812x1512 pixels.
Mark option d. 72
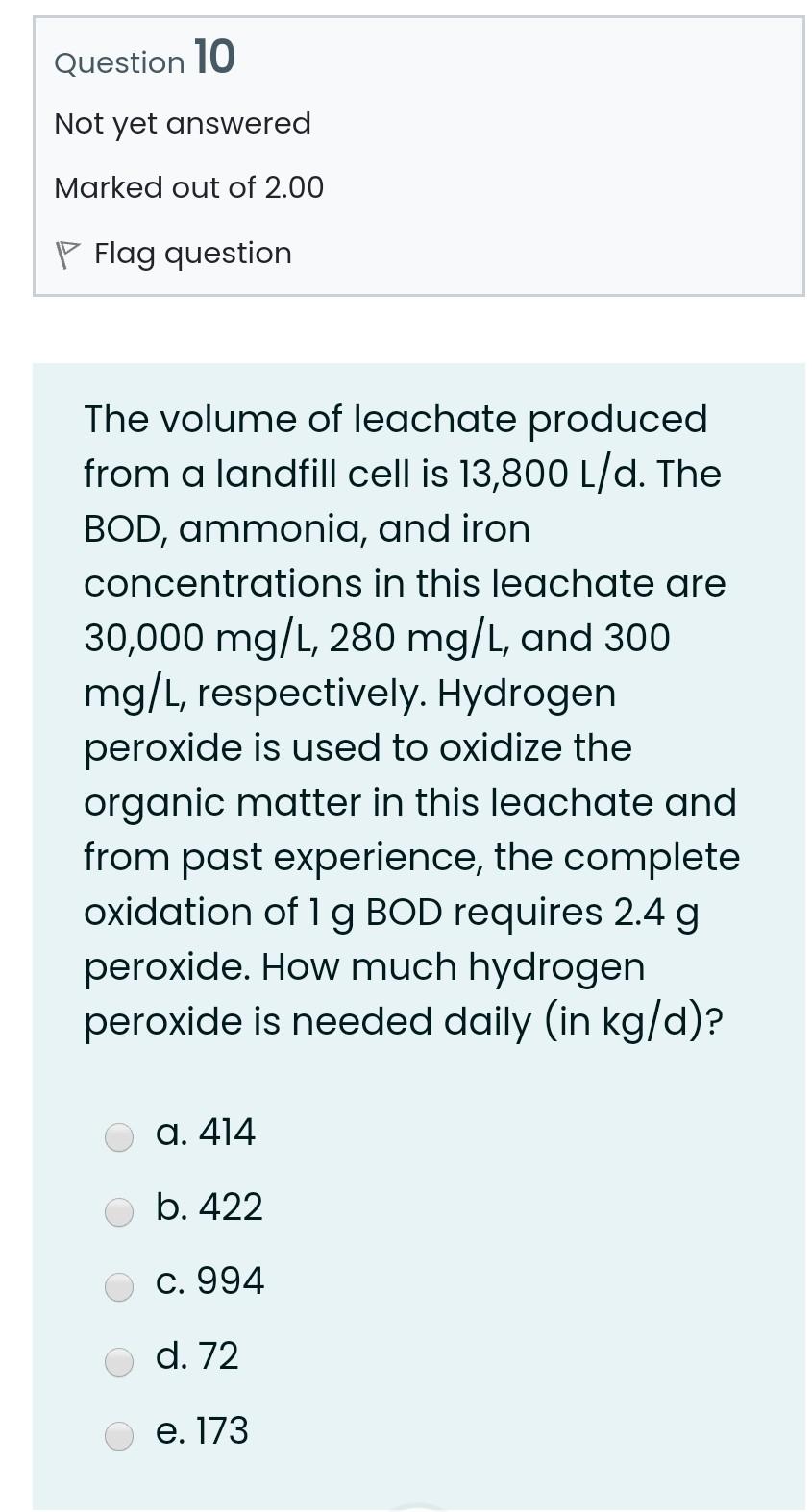click(119, 1360)
